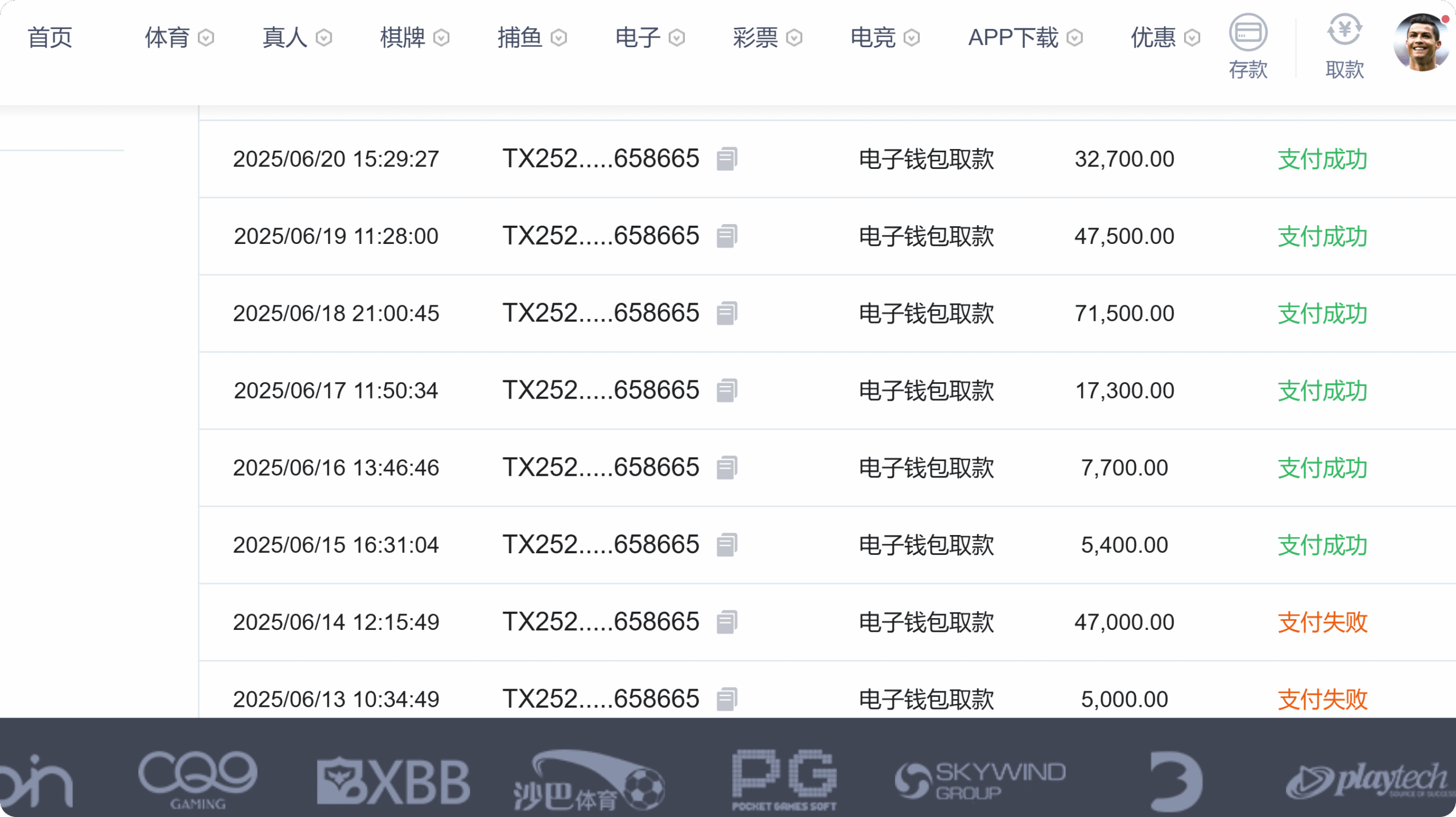This screenshot has height=817, width=1456.
Task: Copy order number of 06/15 16:31:04 record
Action: pyautogui.click(x=726, y=545)
